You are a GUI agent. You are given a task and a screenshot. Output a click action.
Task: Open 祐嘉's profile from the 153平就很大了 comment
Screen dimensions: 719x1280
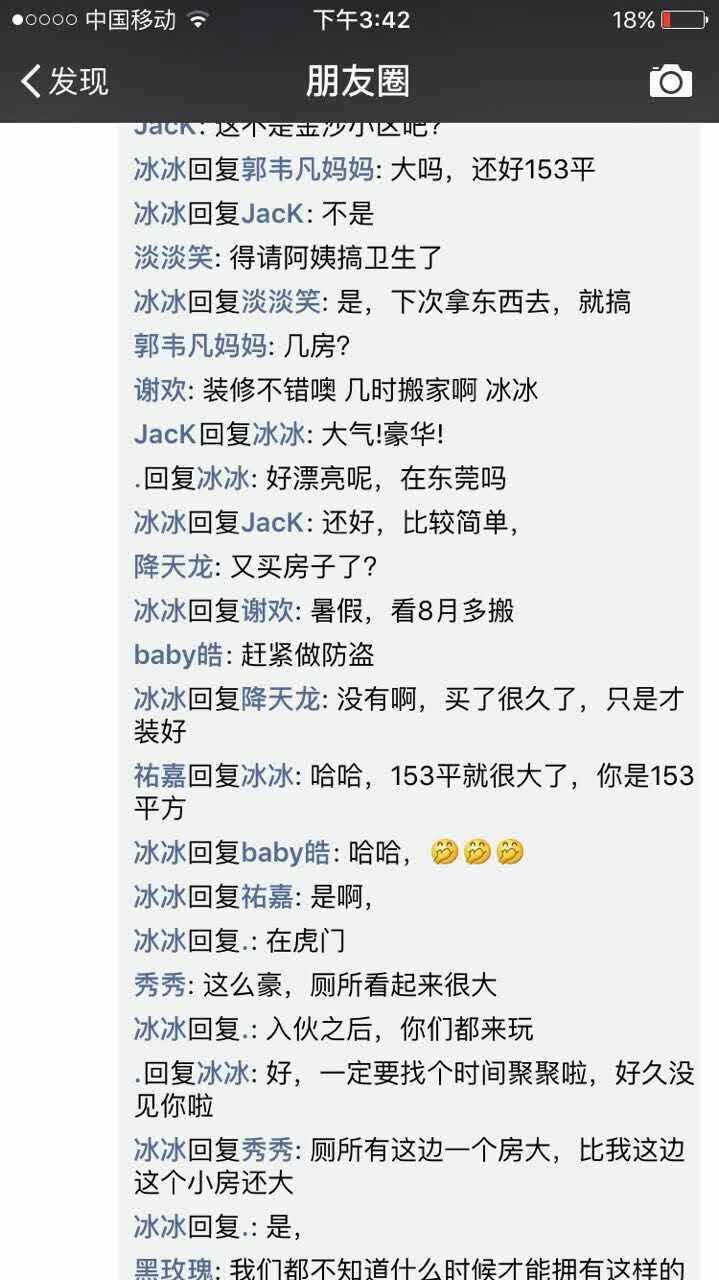(160, 775)
